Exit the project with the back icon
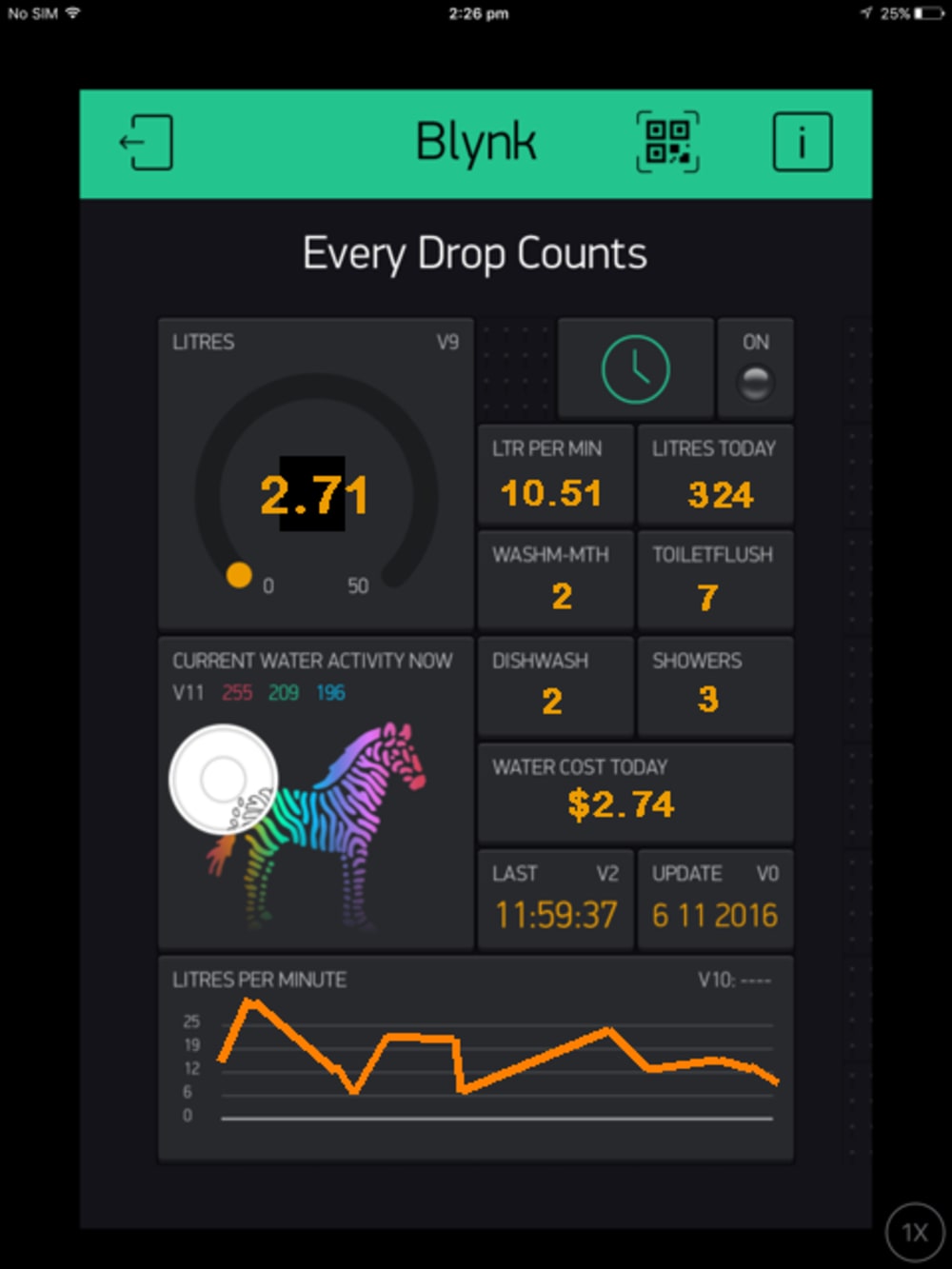952x1269 pixels. coord(146,143)
